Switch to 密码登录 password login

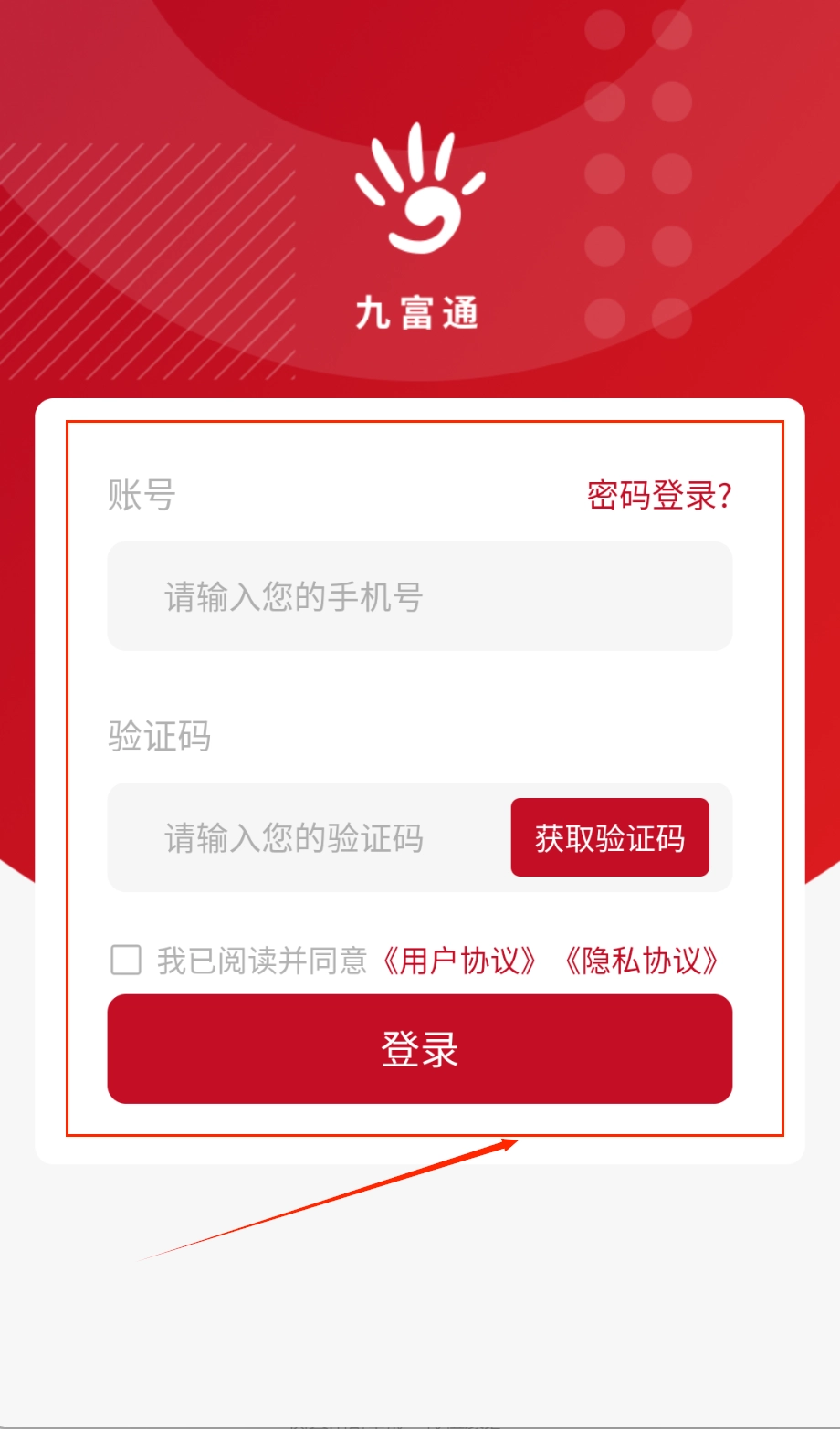click(658, 495)
